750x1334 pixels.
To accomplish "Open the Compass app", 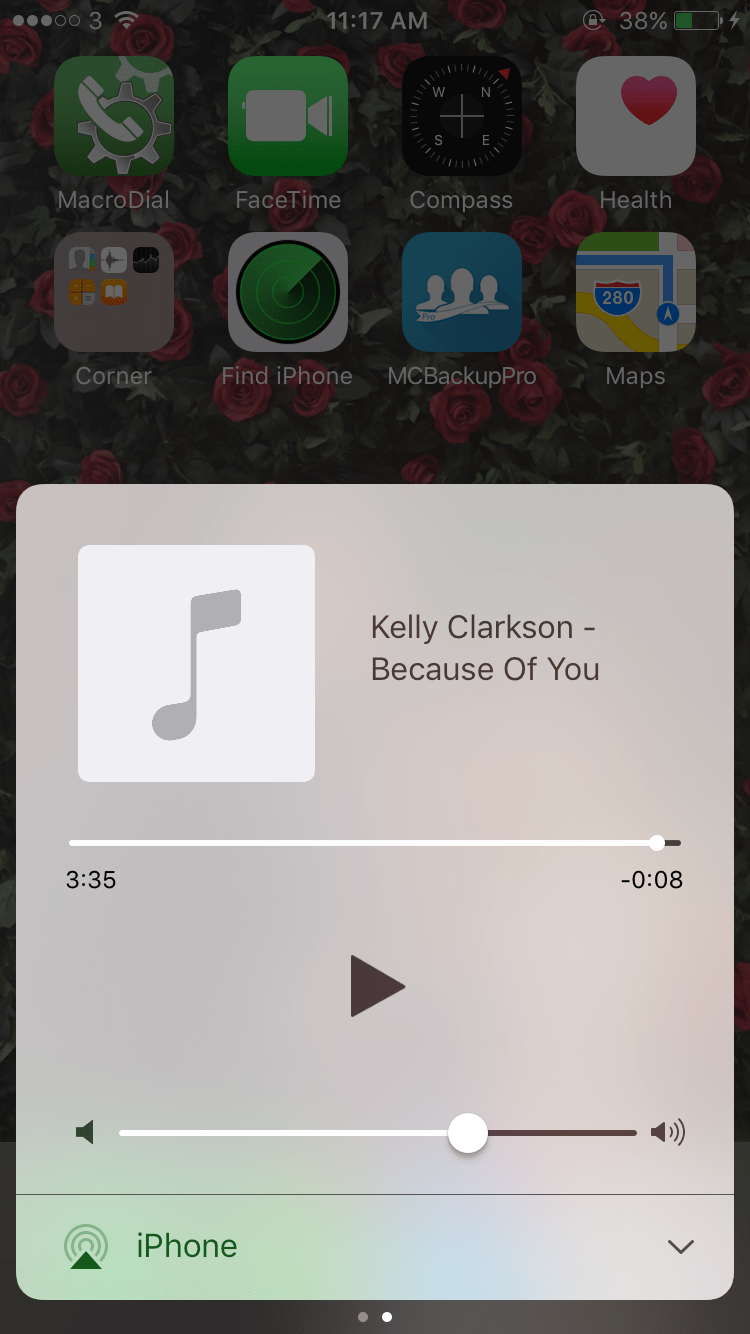I will click(461, 116).
